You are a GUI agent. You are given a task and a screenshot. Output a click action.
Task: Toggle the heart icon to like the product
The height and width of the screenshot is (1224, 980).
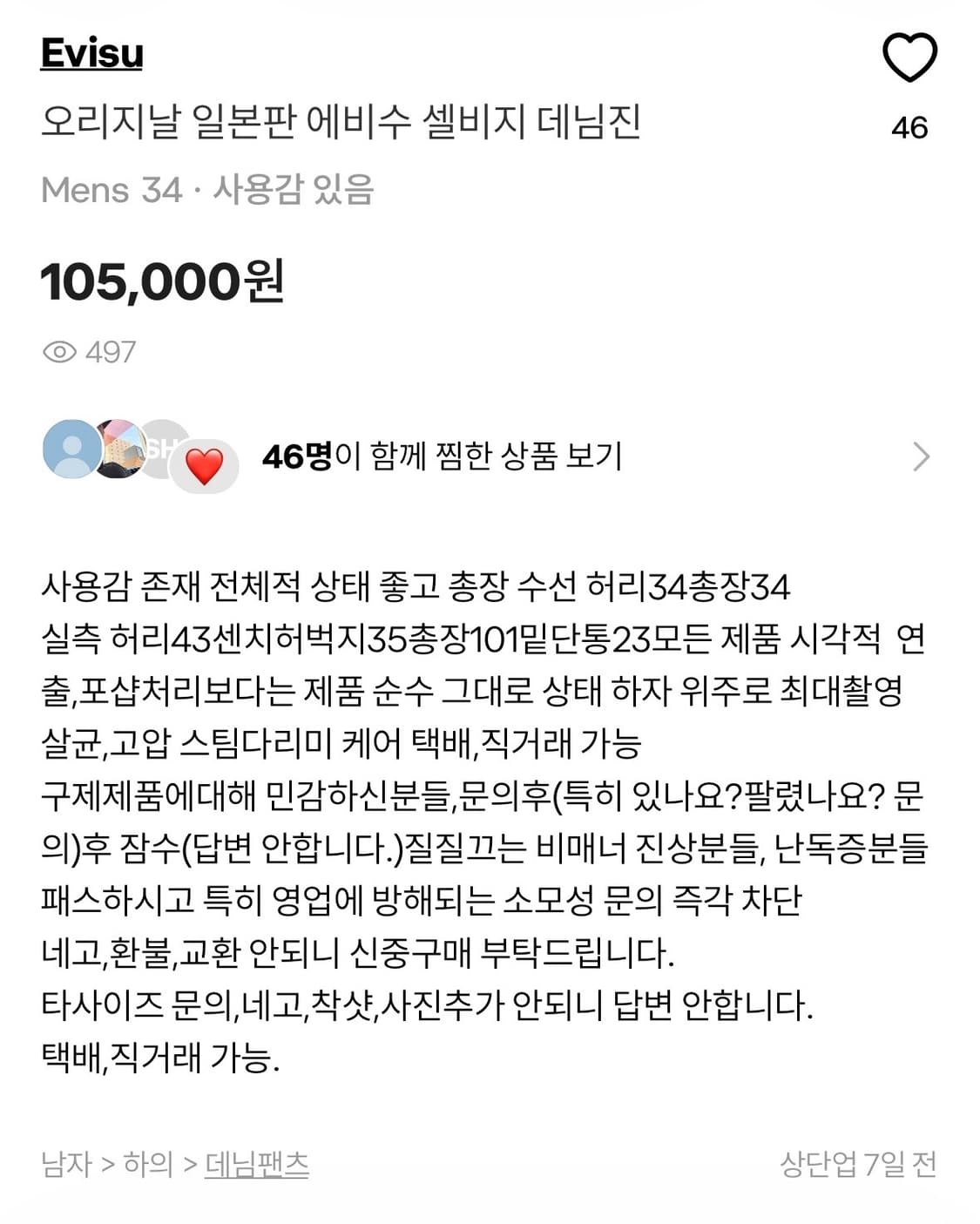[x=911, y=59]
